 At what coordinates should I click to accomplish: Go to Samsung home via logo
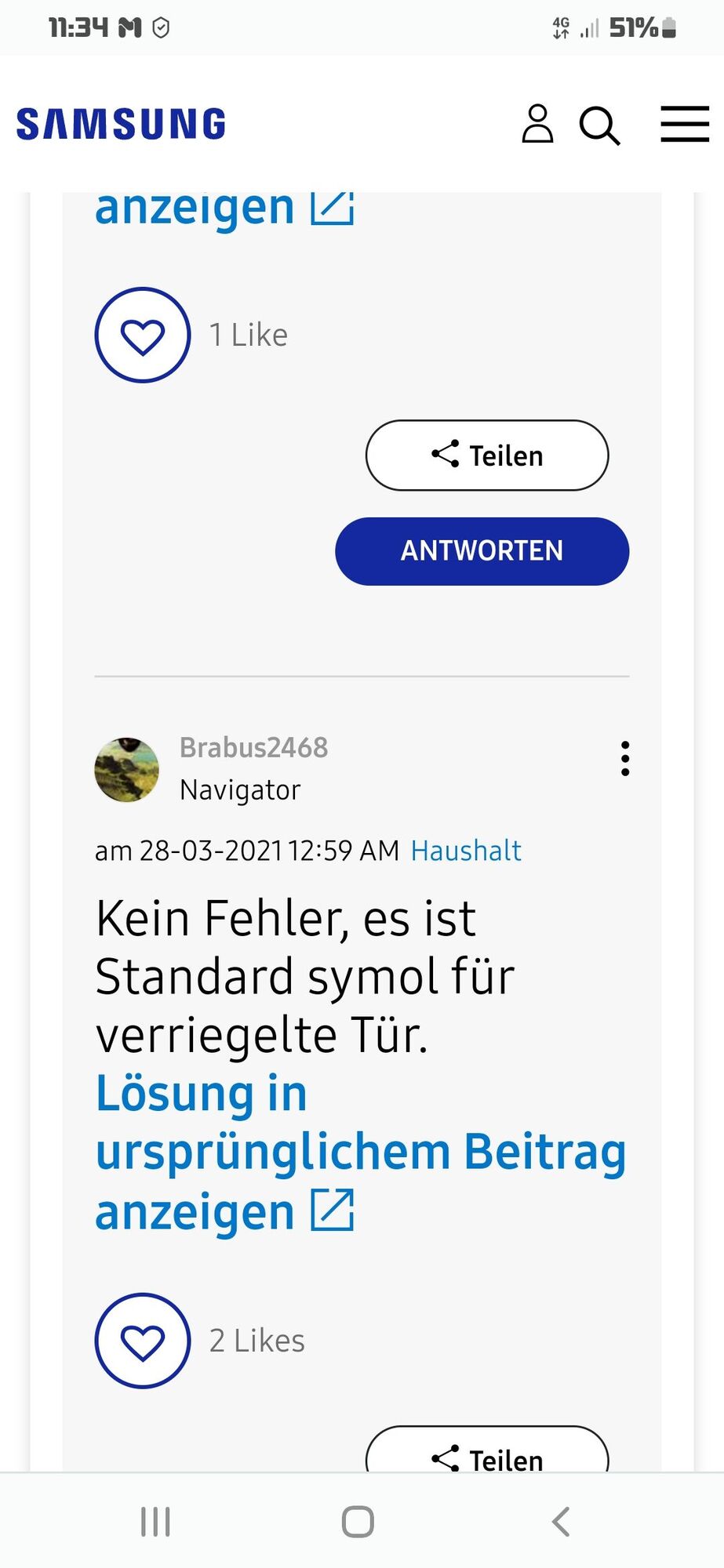click(x=122, y=125)
